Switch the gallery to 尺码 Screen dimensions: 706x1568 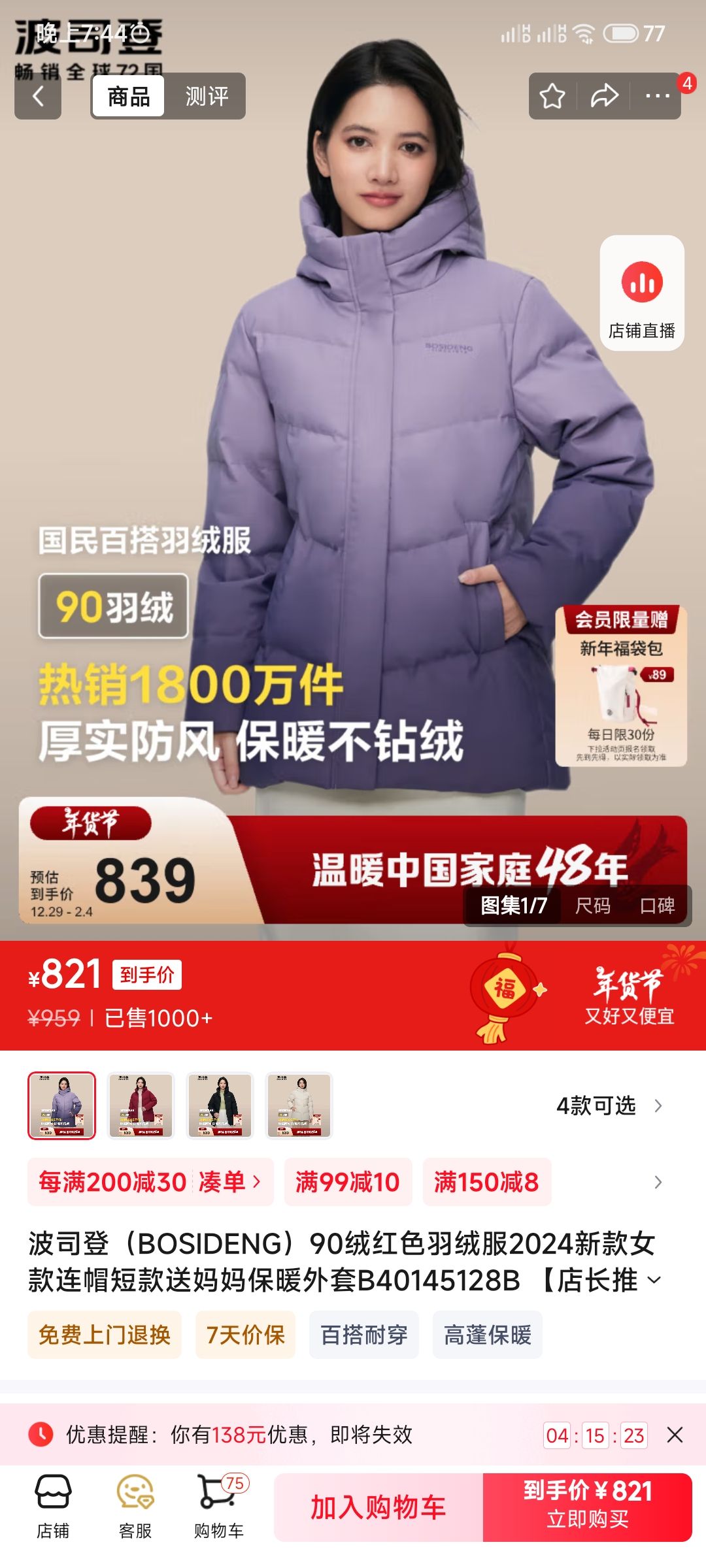(x=593, y=906)
